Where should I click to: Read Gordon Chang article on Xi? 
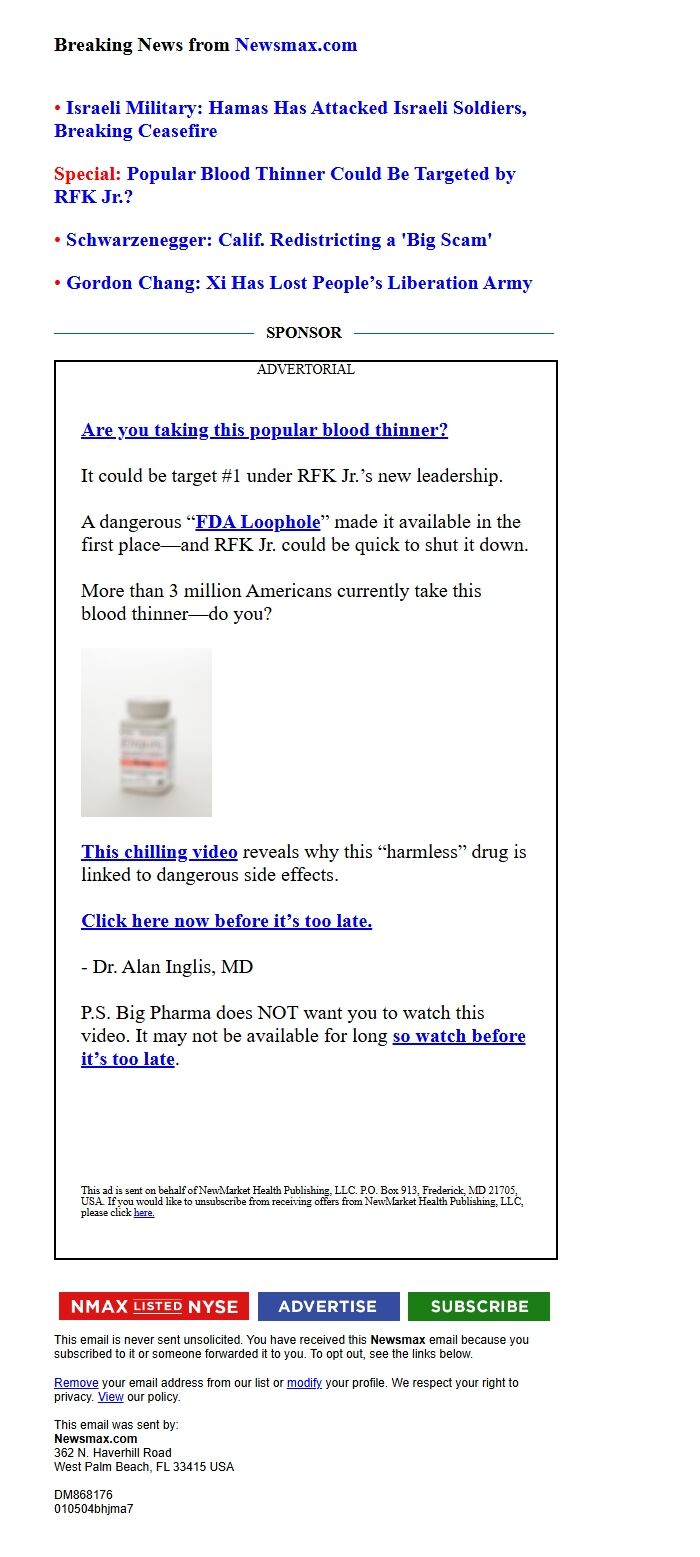[299, 283]
